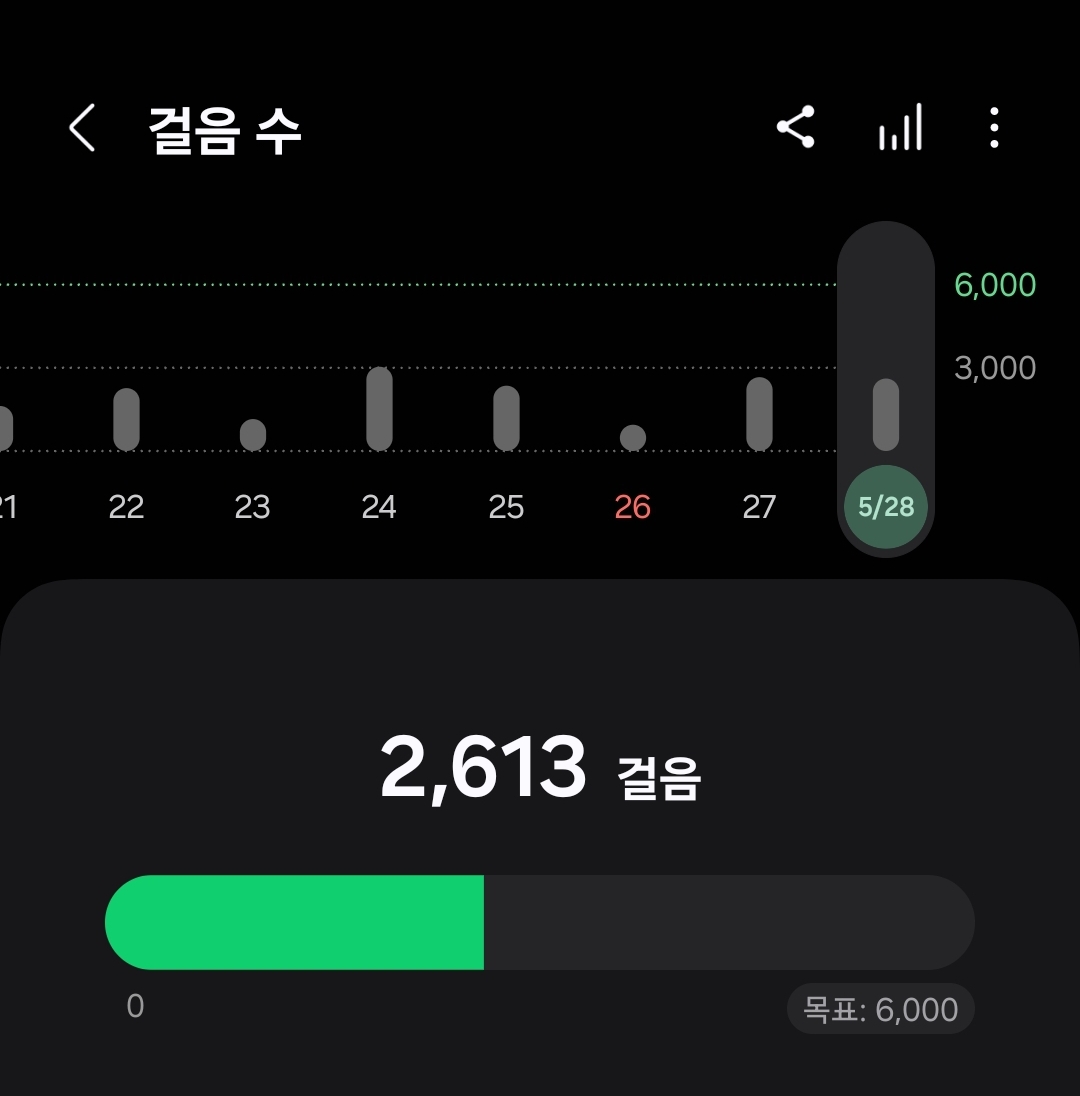Select the 5/28 day bar
The width and height of the screenshot is (1080, 1096).
886,415
